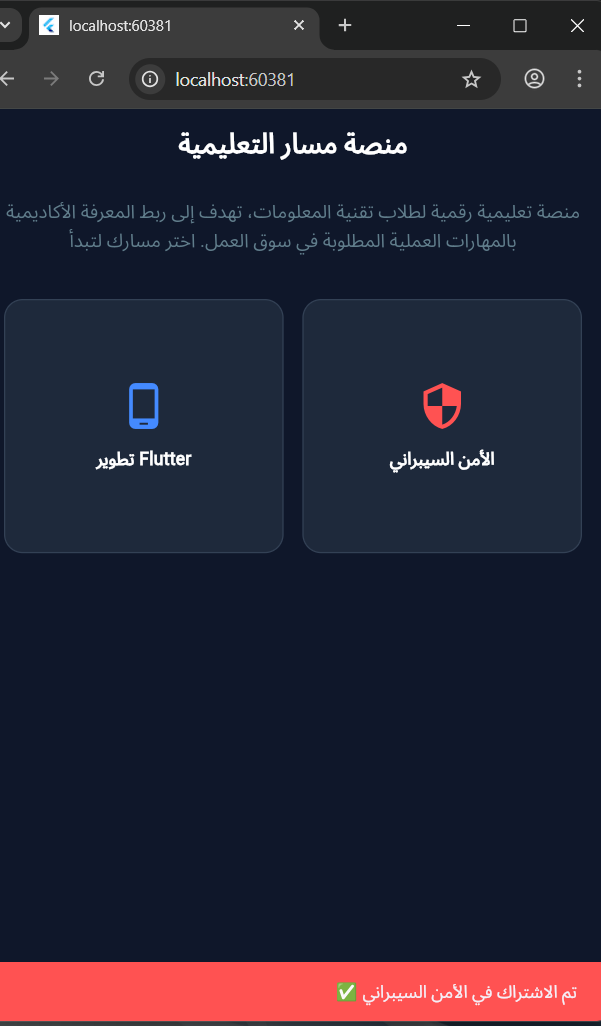Close the browser window
This screenshot has height=1026, width=601.
(577, 26)
